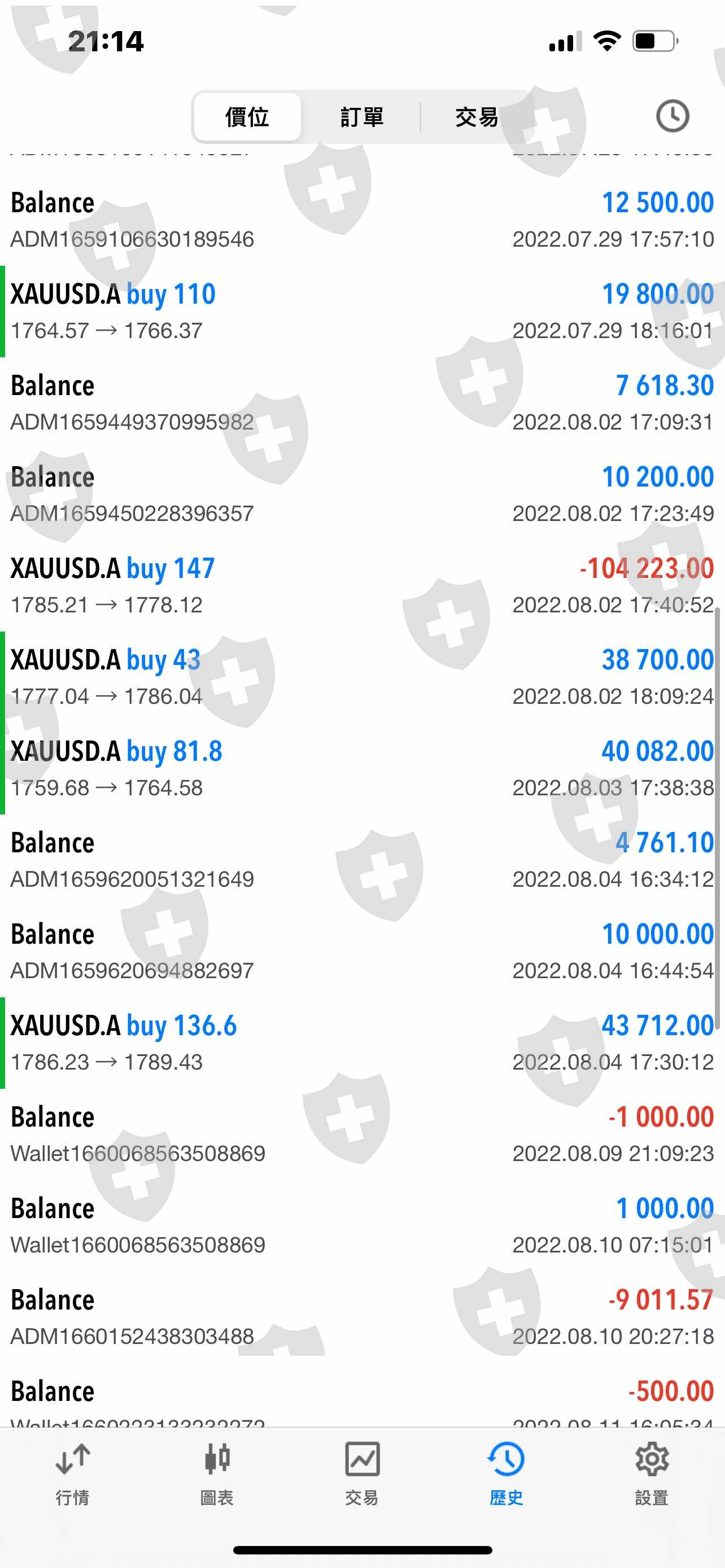
Task: Select the 價位 segment
Action: click(x=247, y=117)
